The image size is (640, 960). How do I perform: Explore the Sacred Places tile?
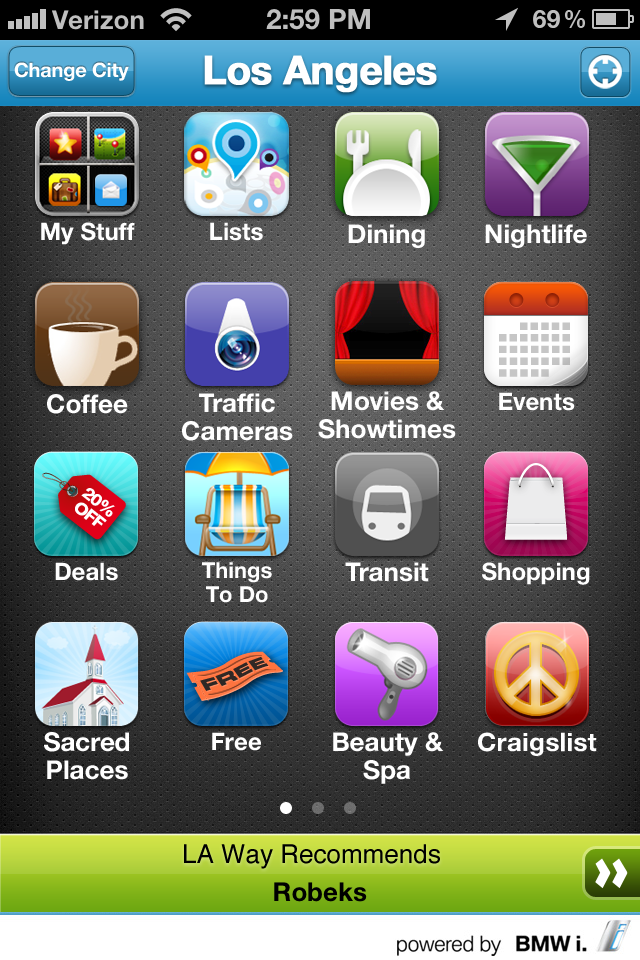click(86, 674)
